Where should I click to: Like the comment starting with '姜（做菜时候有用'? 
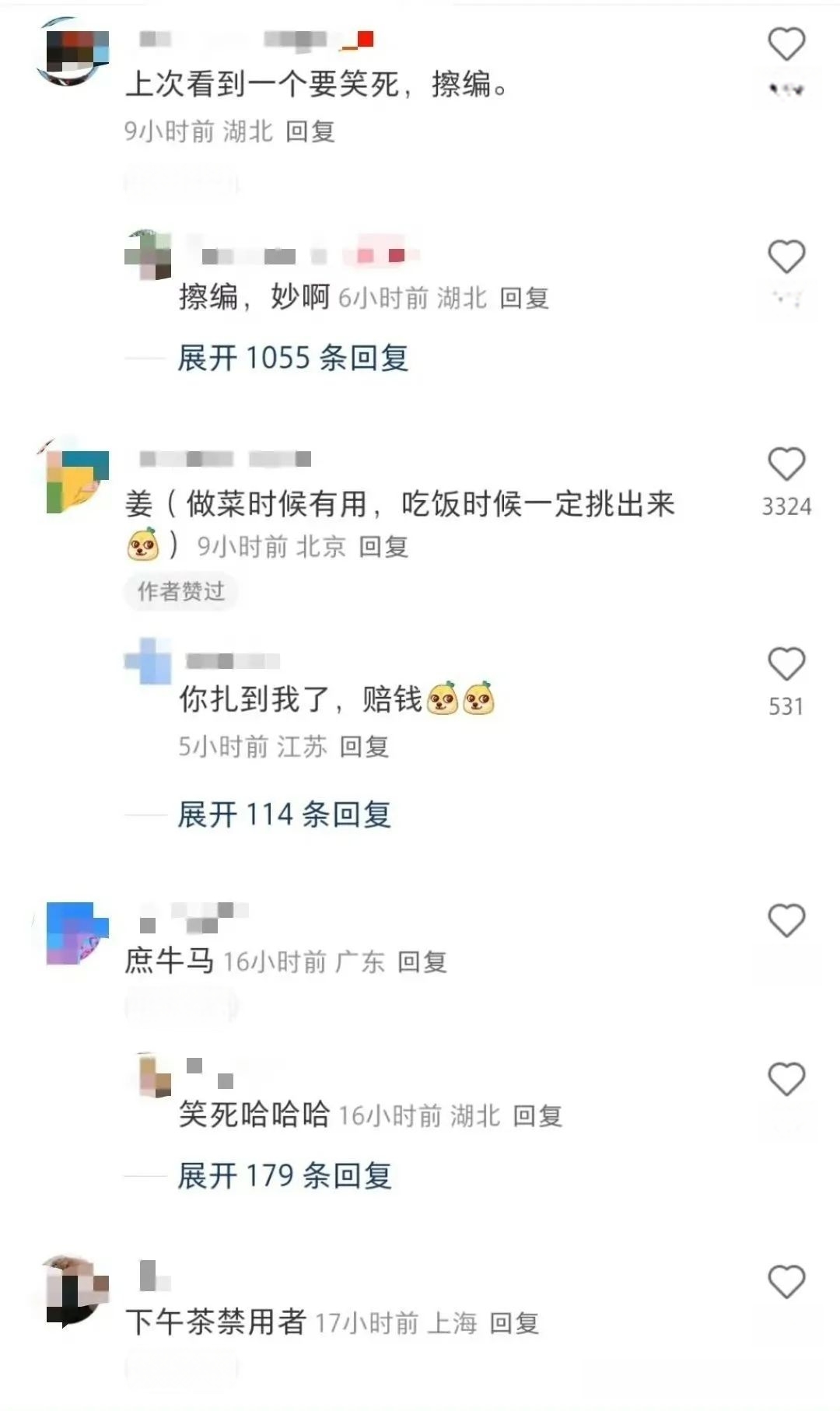pyautogui.click(x=786, y=465)
